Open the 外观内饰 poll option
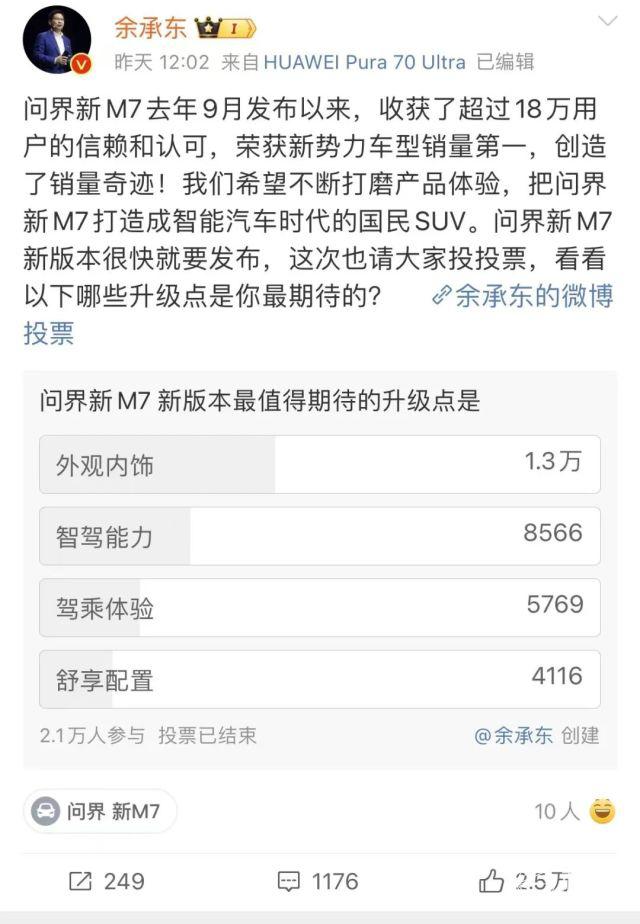640x924 pixels. (x=320, y=464)
